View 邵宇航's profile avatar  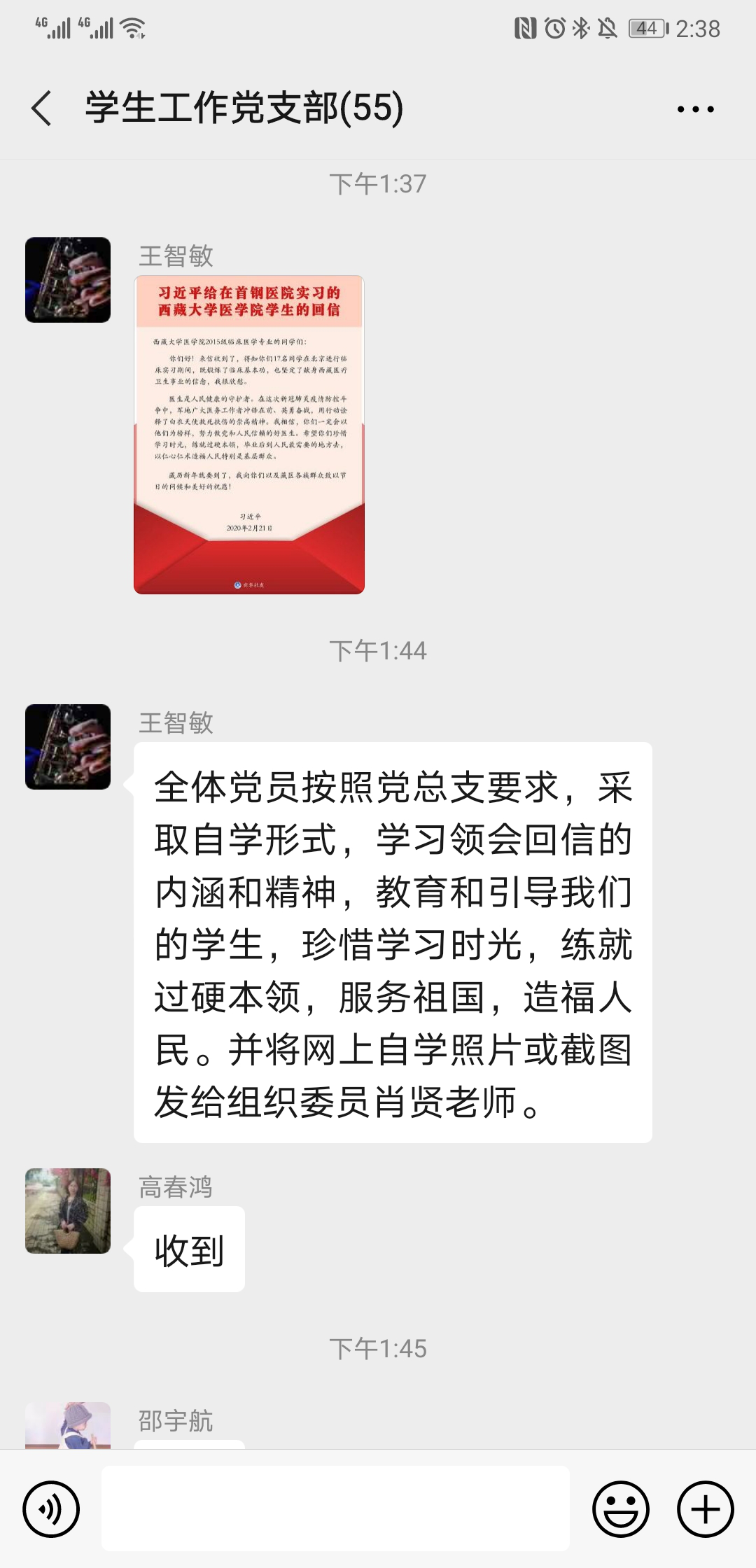click(x=68, y=1426)
